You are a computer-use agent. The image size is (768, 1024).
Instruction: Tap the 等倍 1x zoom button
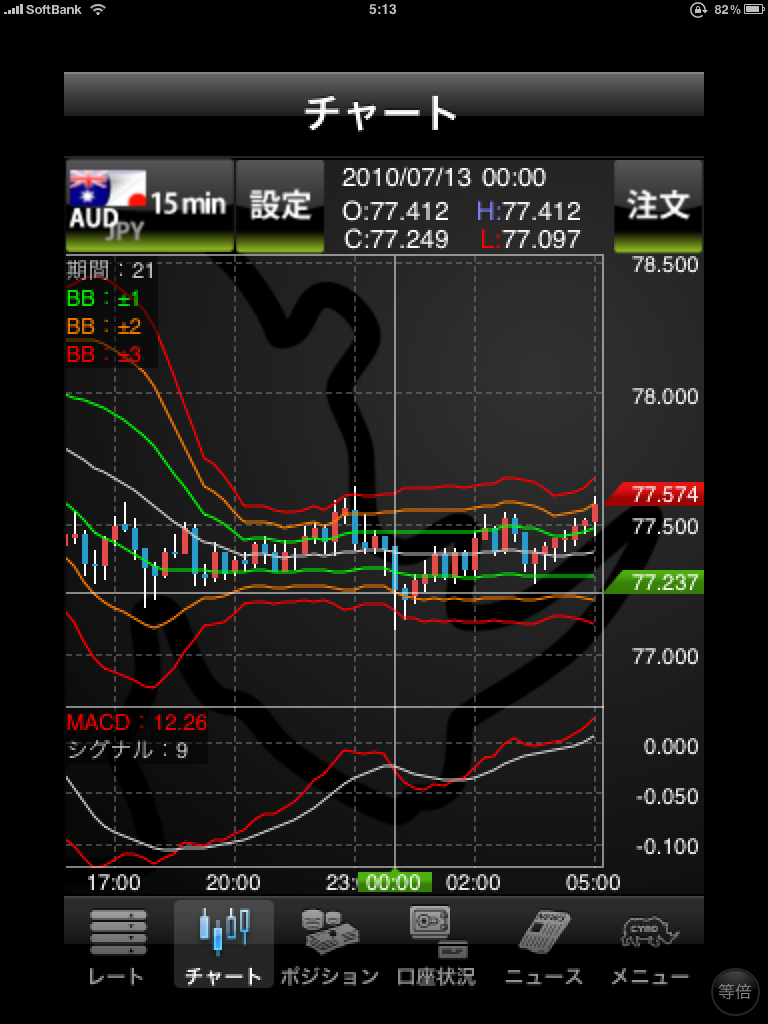[736, 991]
